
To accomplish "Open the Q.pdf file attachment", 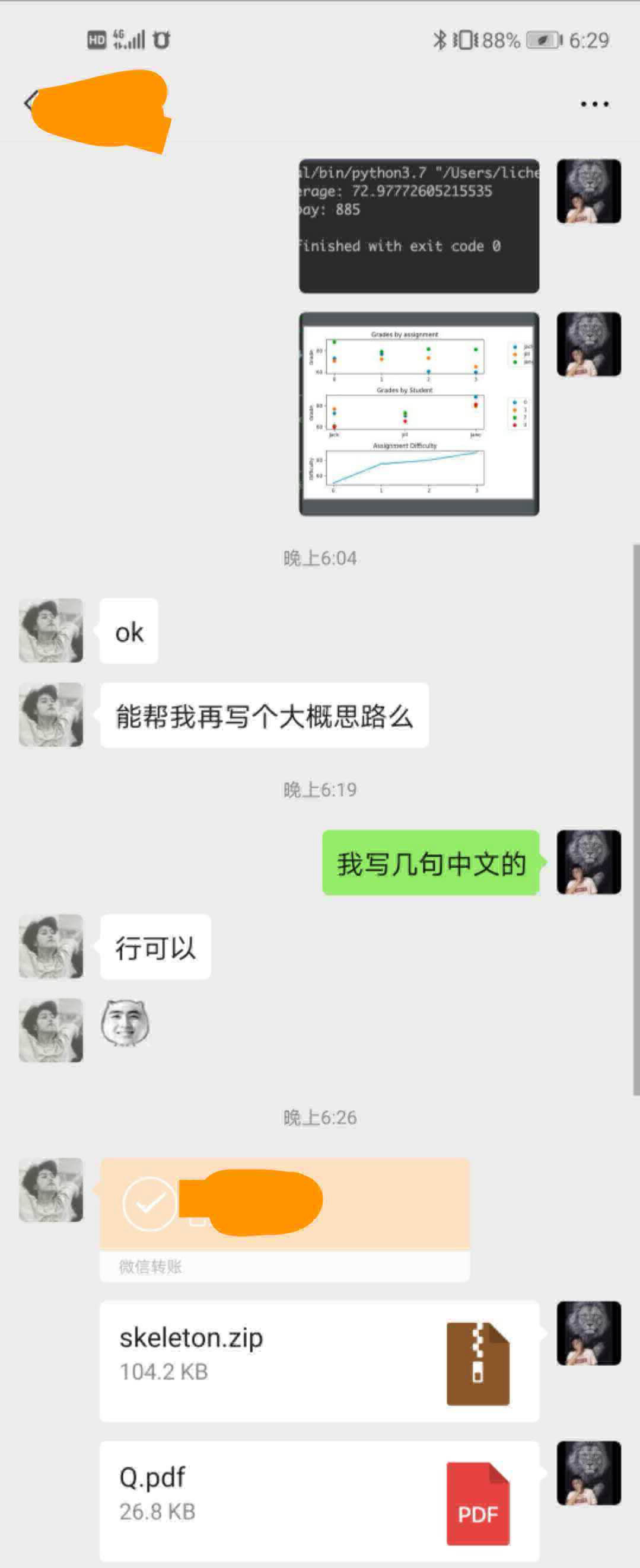I will coord(319,1500).
